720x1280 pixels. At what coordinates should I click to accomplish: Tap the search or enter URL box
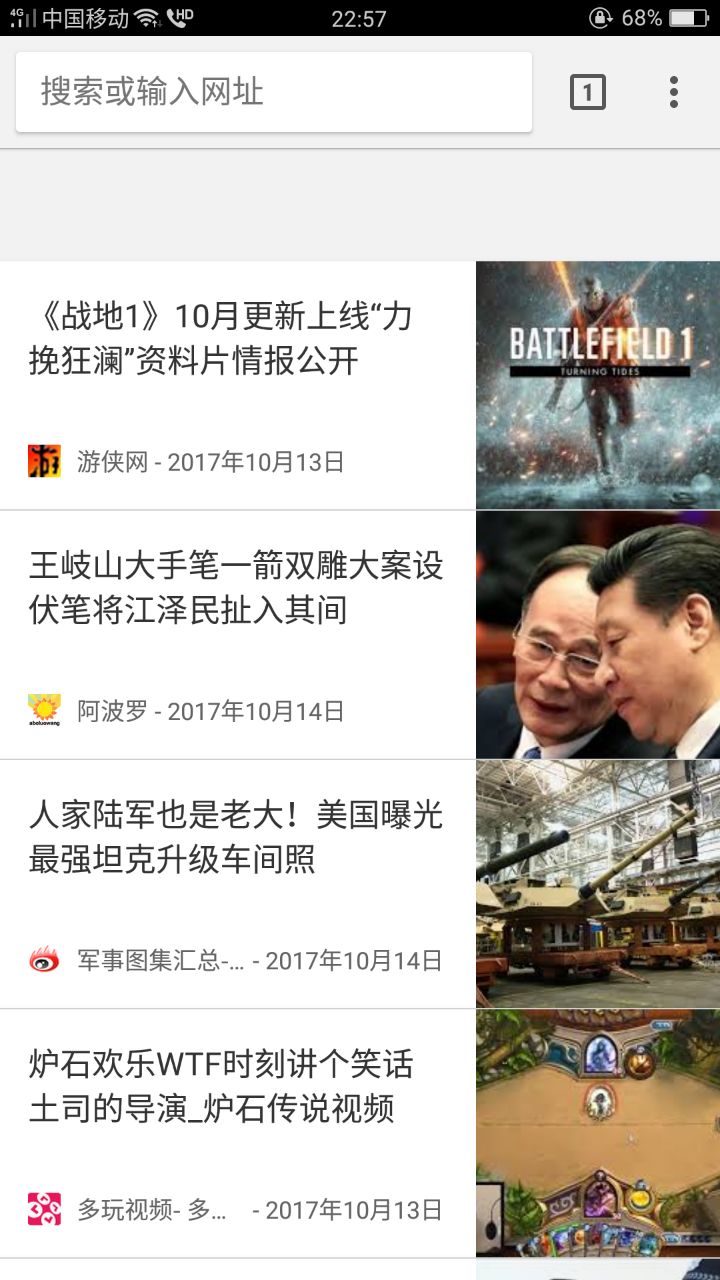[x=273, y=92]
